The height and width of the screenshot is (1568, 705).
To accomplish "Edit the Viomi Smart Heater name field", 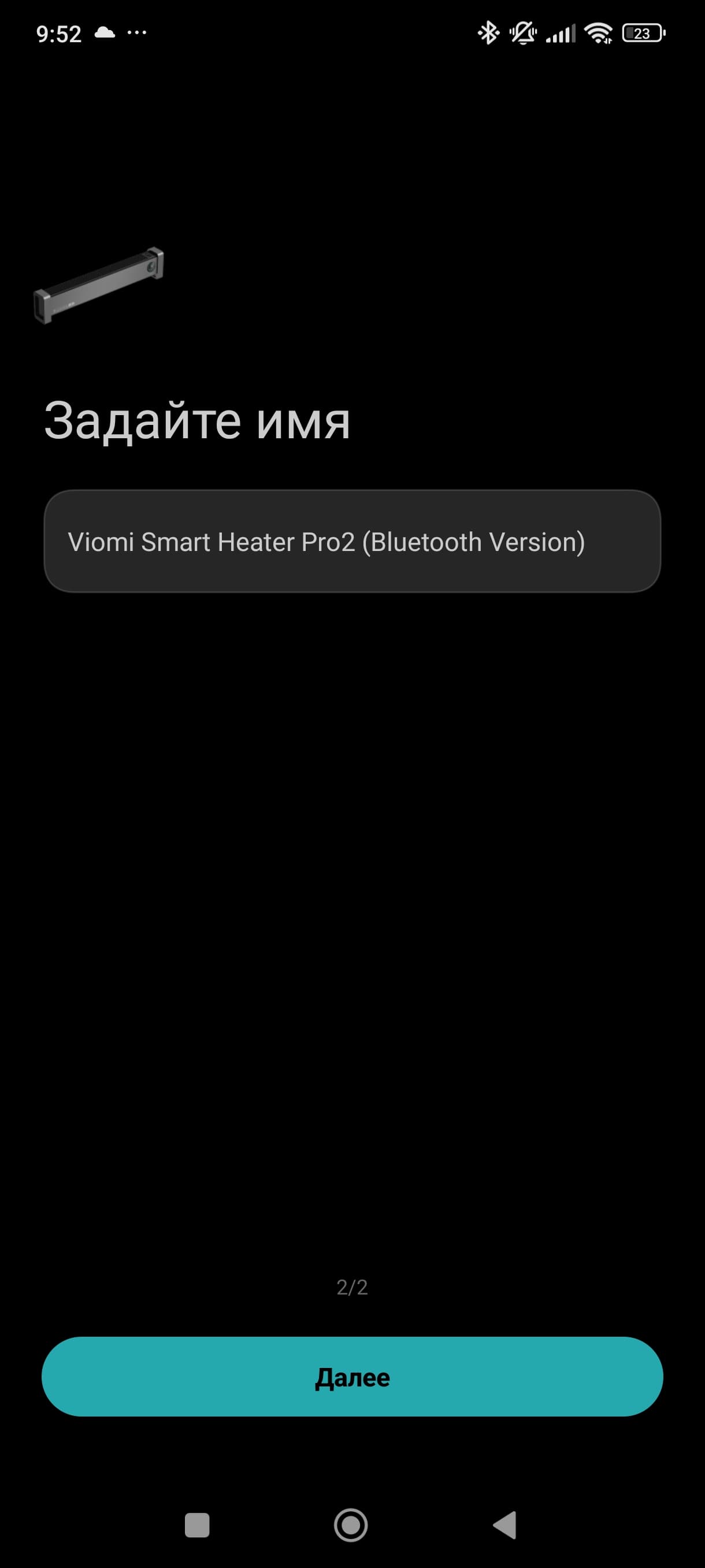I will (x=351, y=541).
